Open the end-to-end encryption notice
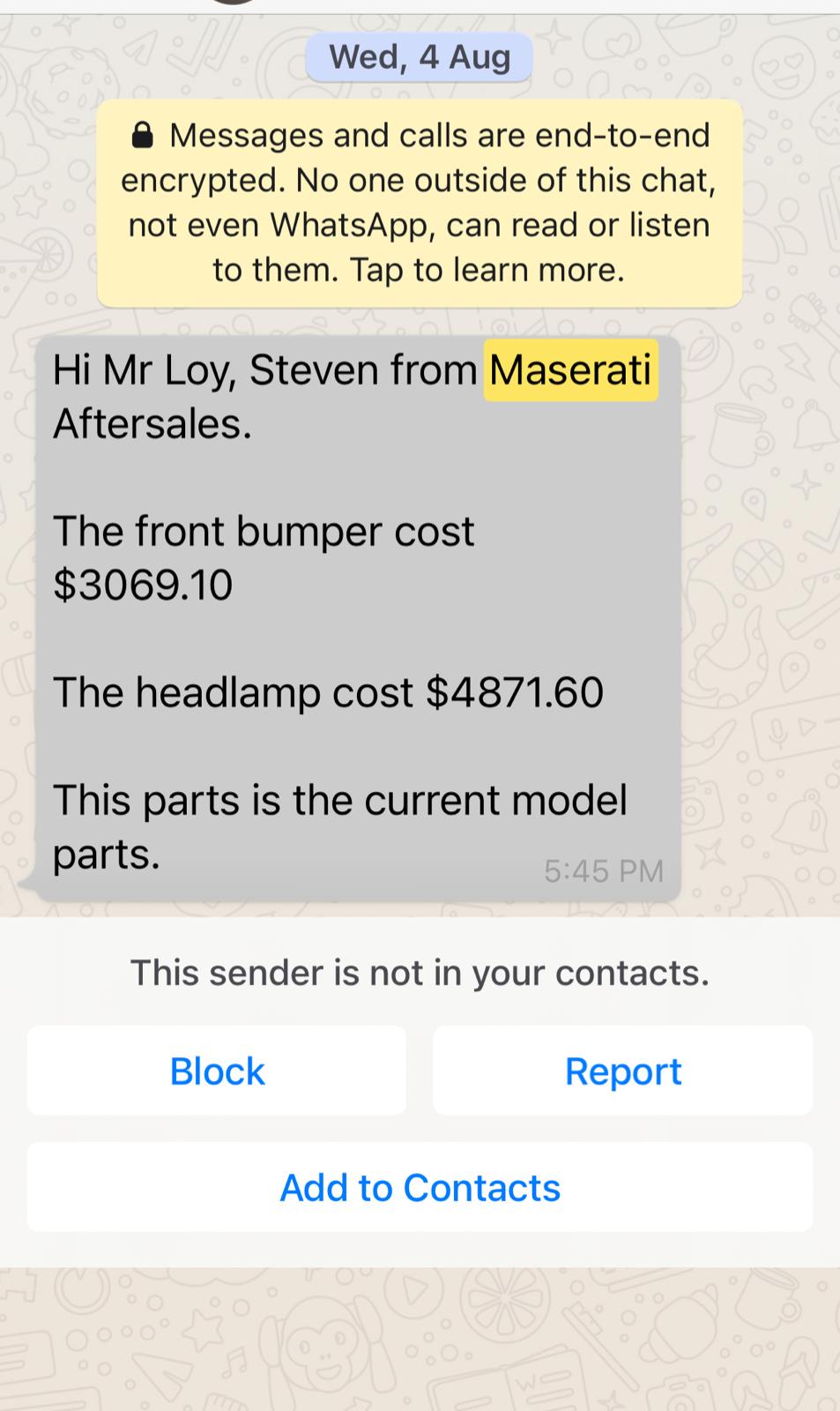 pos(420,203)
